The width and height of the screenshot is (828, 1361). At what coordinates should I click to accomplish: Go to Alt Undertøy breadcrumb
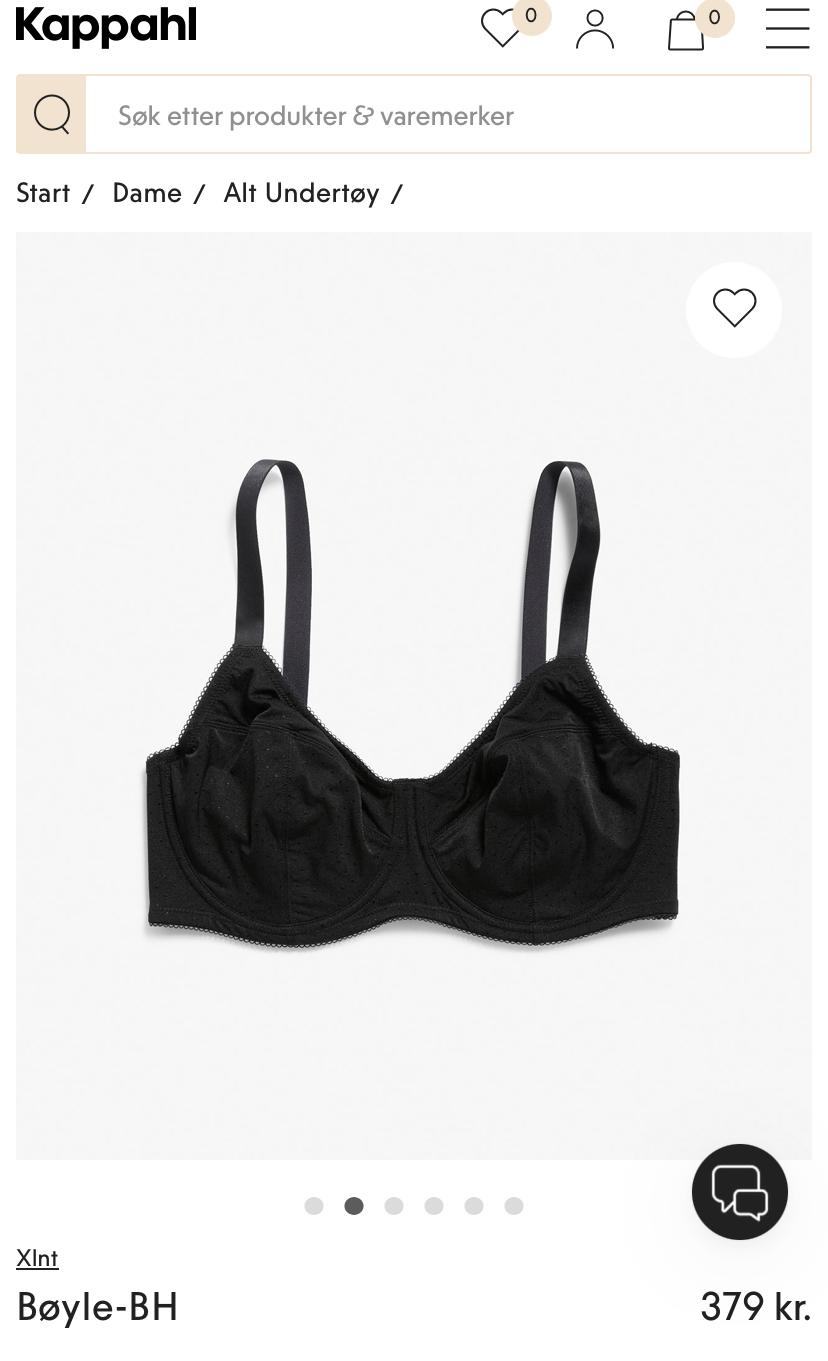302,193
